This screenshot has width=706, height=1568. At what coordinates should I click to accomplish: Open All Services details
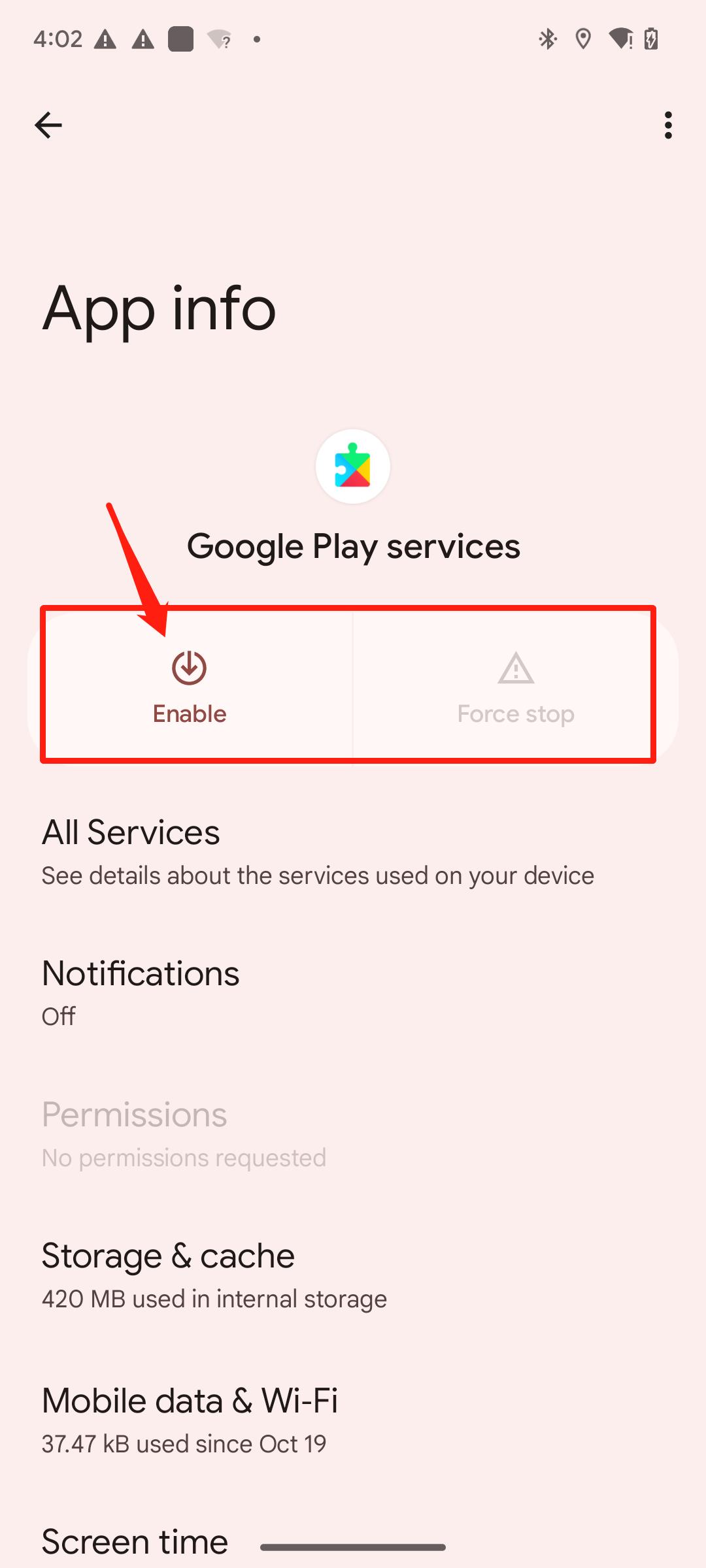(353, 852)
